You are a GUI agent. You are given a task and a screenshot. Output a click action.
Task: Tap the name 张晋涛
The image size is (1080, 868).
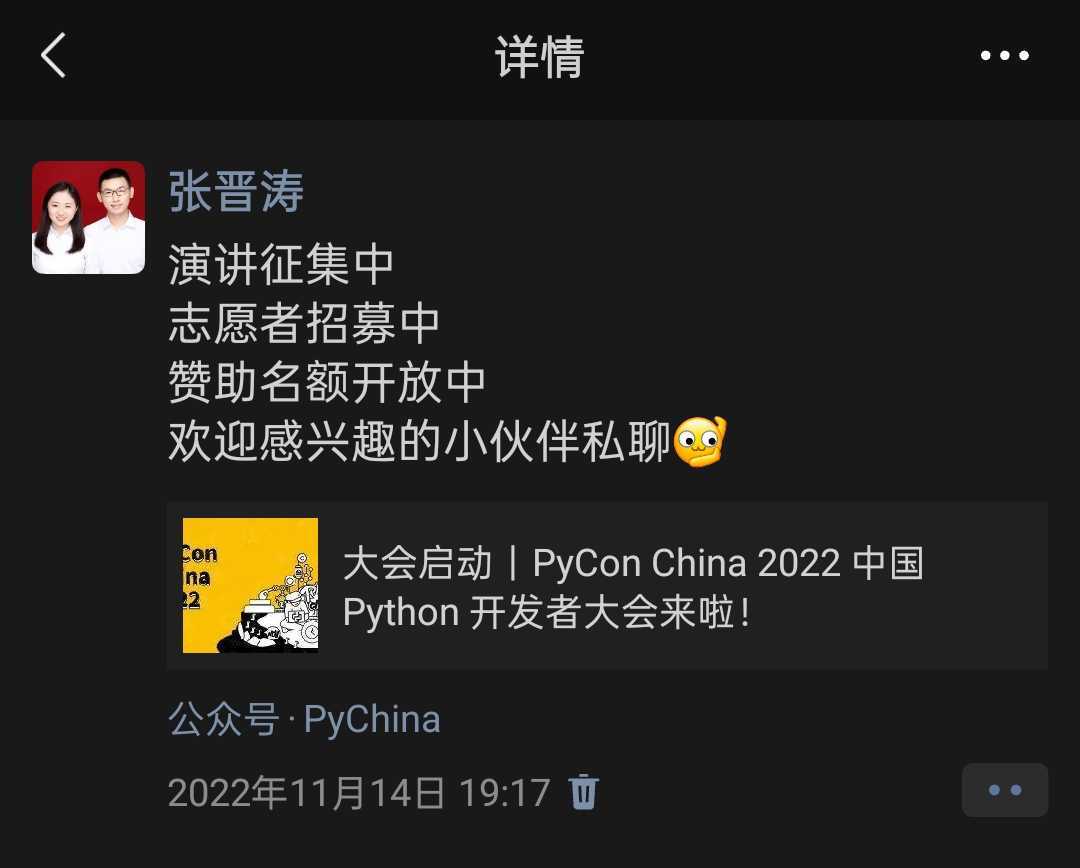(236, 191)
